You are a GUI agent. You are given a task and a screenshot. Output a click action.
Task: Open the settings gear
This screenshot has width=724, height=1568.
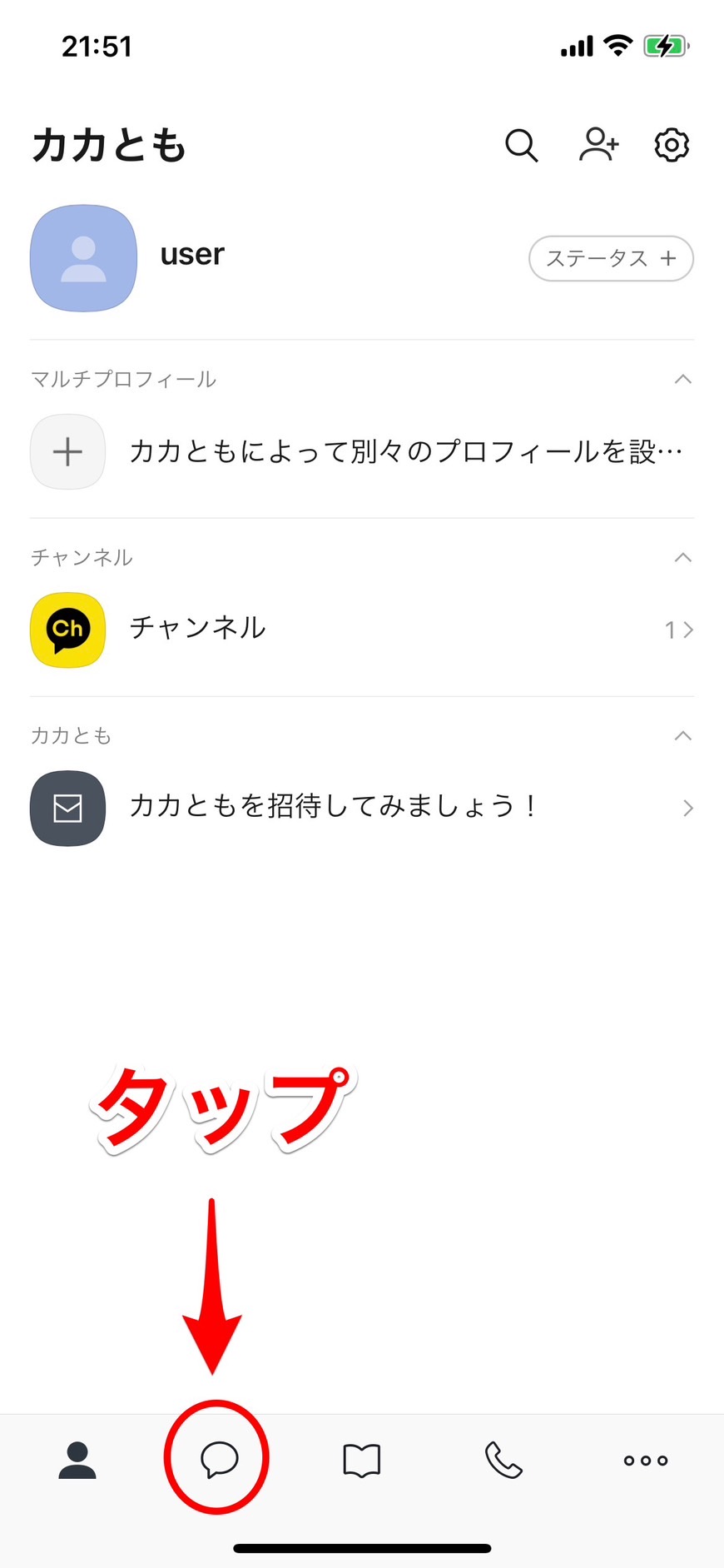672,145
